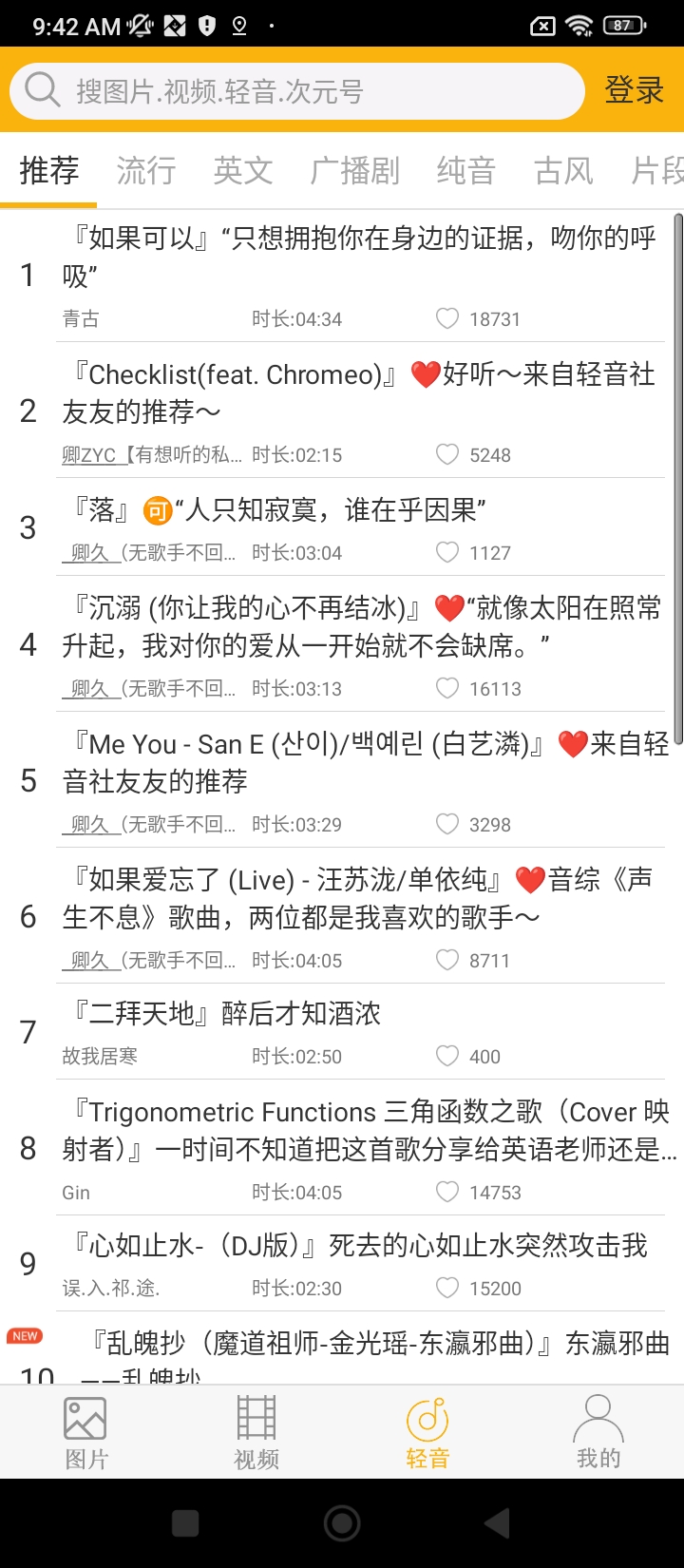The width and height of the screenshot is (684, 1568).
Task: Go to the 视频 bottom tab
Action: (x=256, y=1432)
